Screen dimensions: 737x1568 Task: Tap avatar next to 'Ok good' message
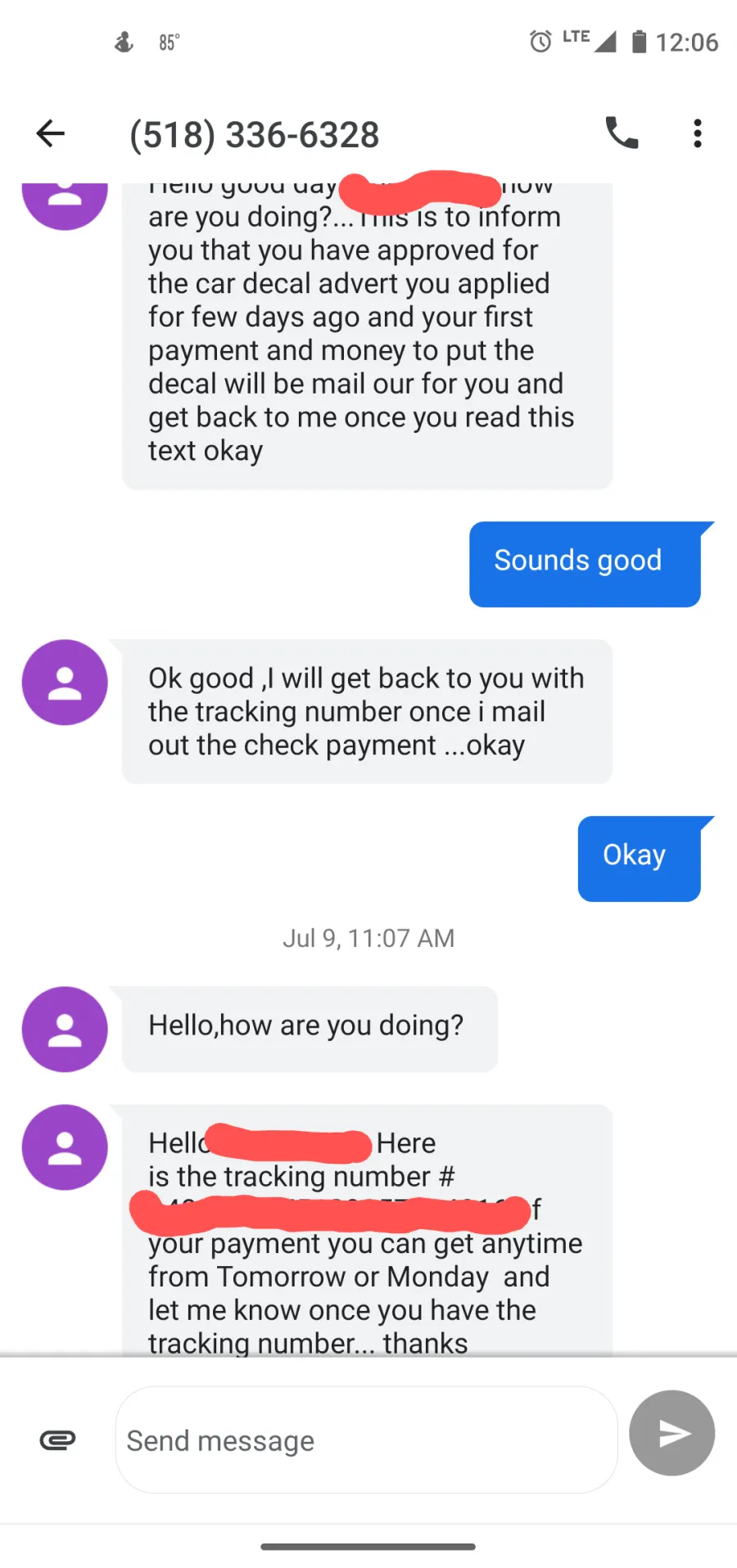pos(65,682)
